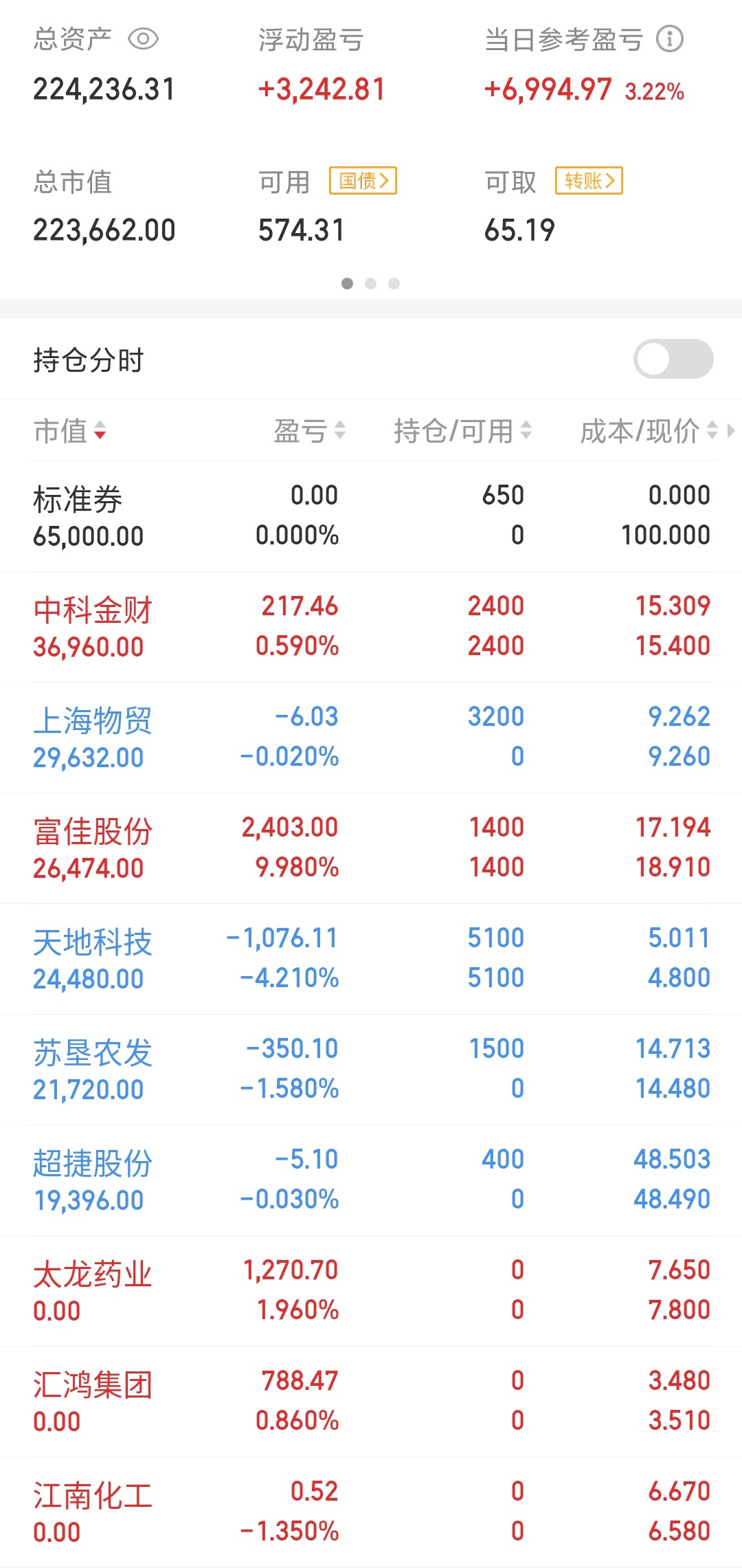This screenshot has width=742, height=1568.
Task: Tap the 转账 transfer button
Action: pos(589,181)
